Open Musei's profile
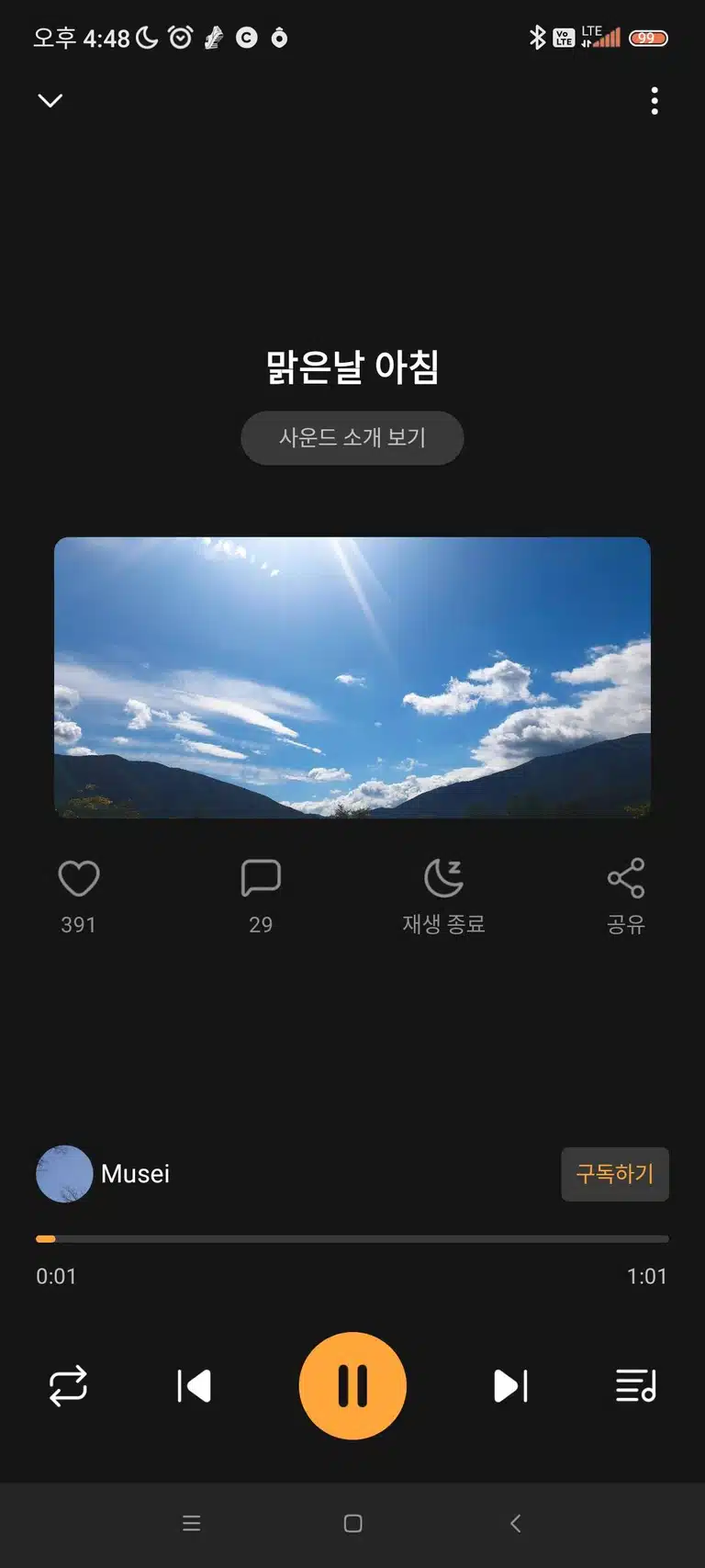This screenshot has width=705, height=1568. click(x=103, y=1174)
